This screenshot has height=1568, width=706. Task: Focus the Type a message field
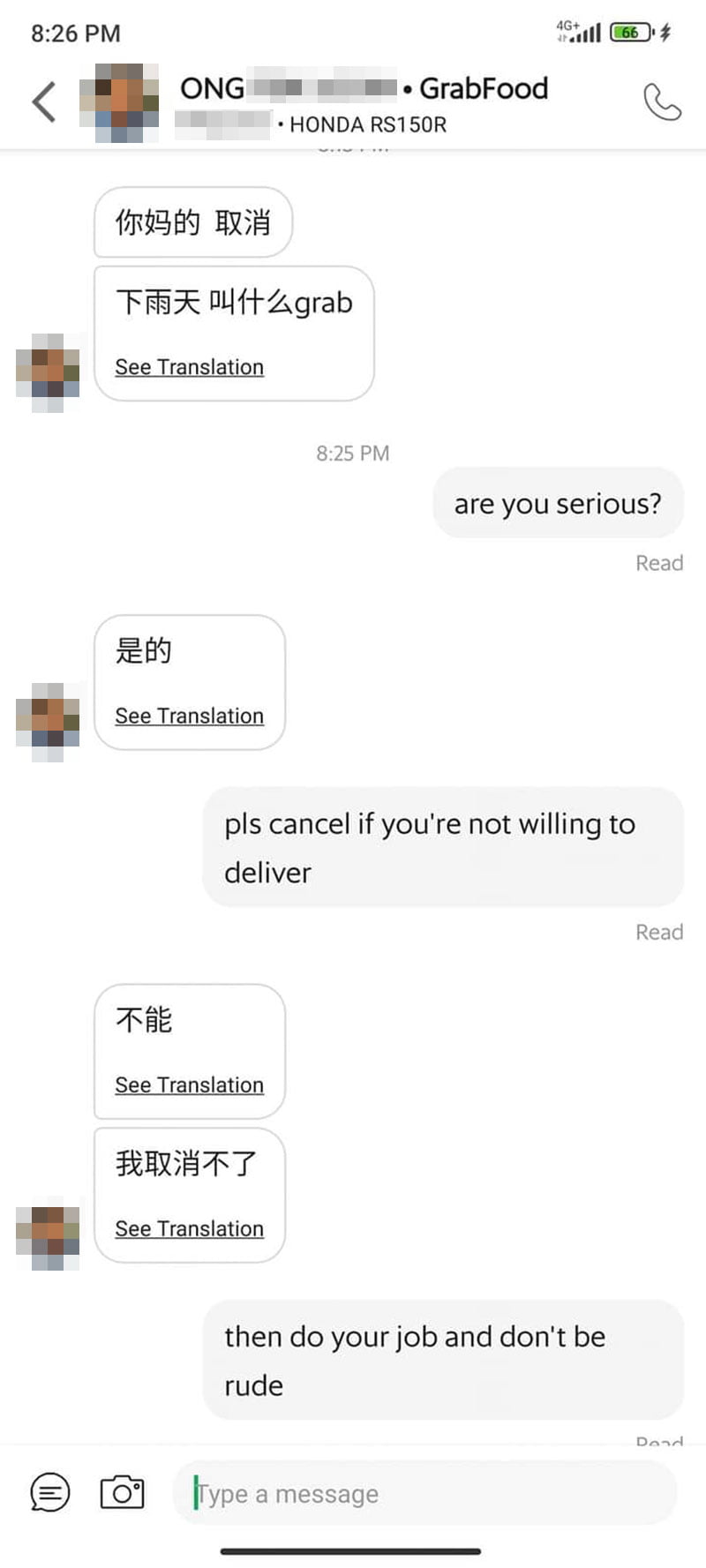(x=424, y=1494)
